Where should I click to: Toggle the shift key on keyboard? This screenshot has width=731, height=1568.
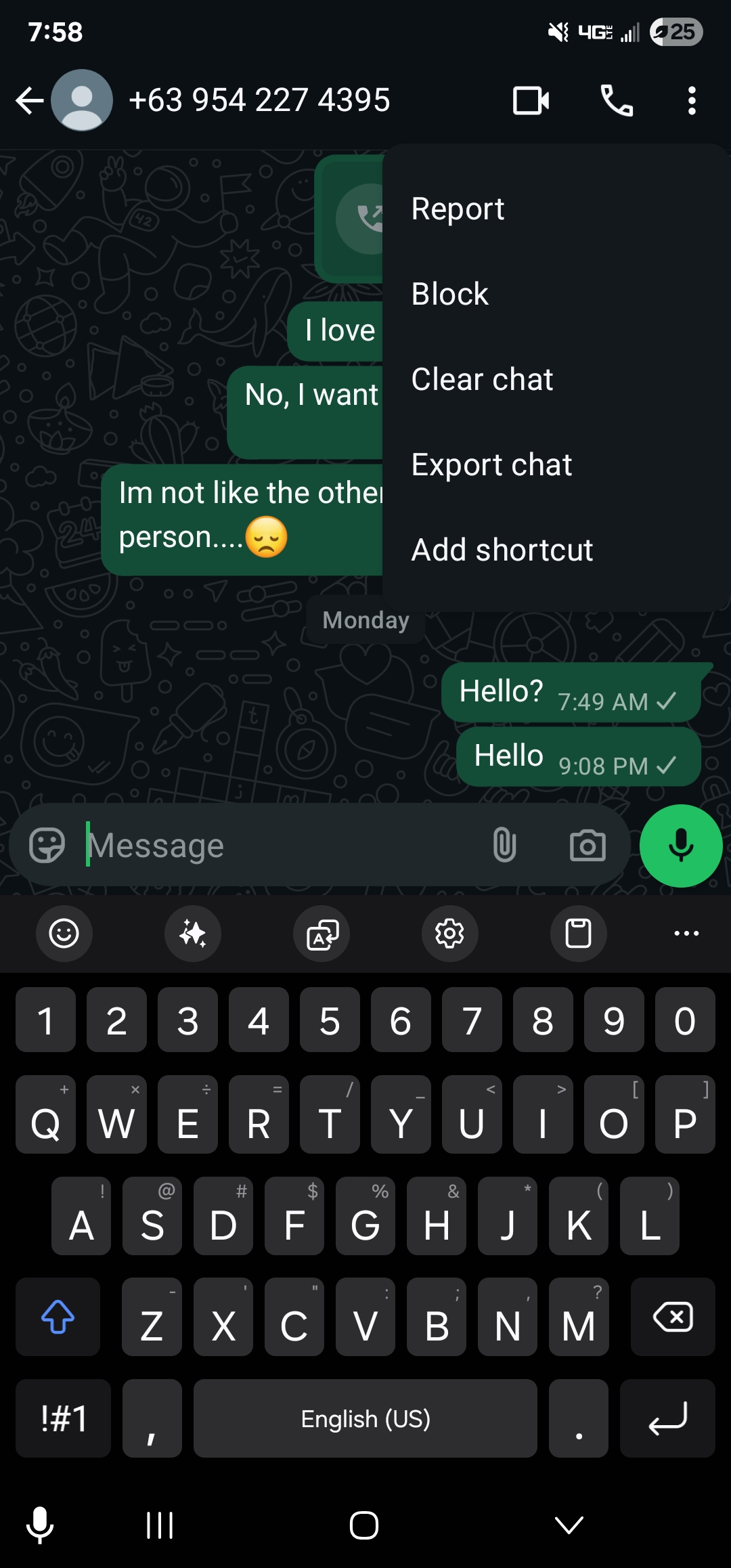[58, 1317]
